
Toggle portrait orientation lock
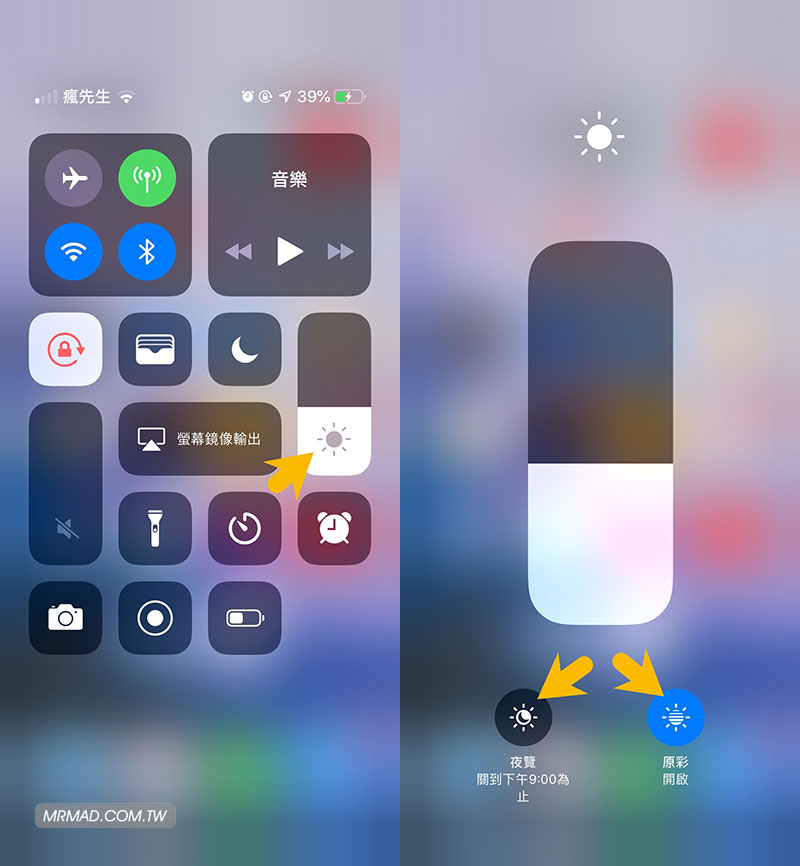tap(66, 349)
